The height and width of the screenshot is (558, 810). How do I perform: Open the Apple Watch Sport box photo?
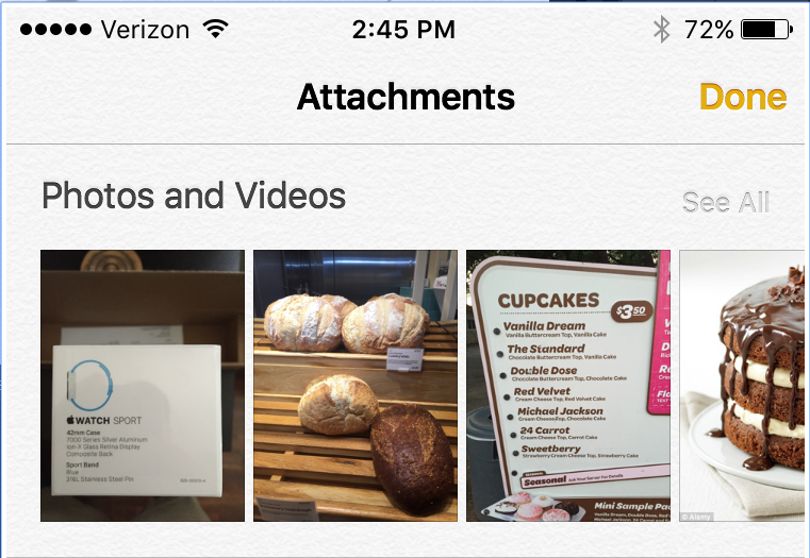click(x=143, y=386)
